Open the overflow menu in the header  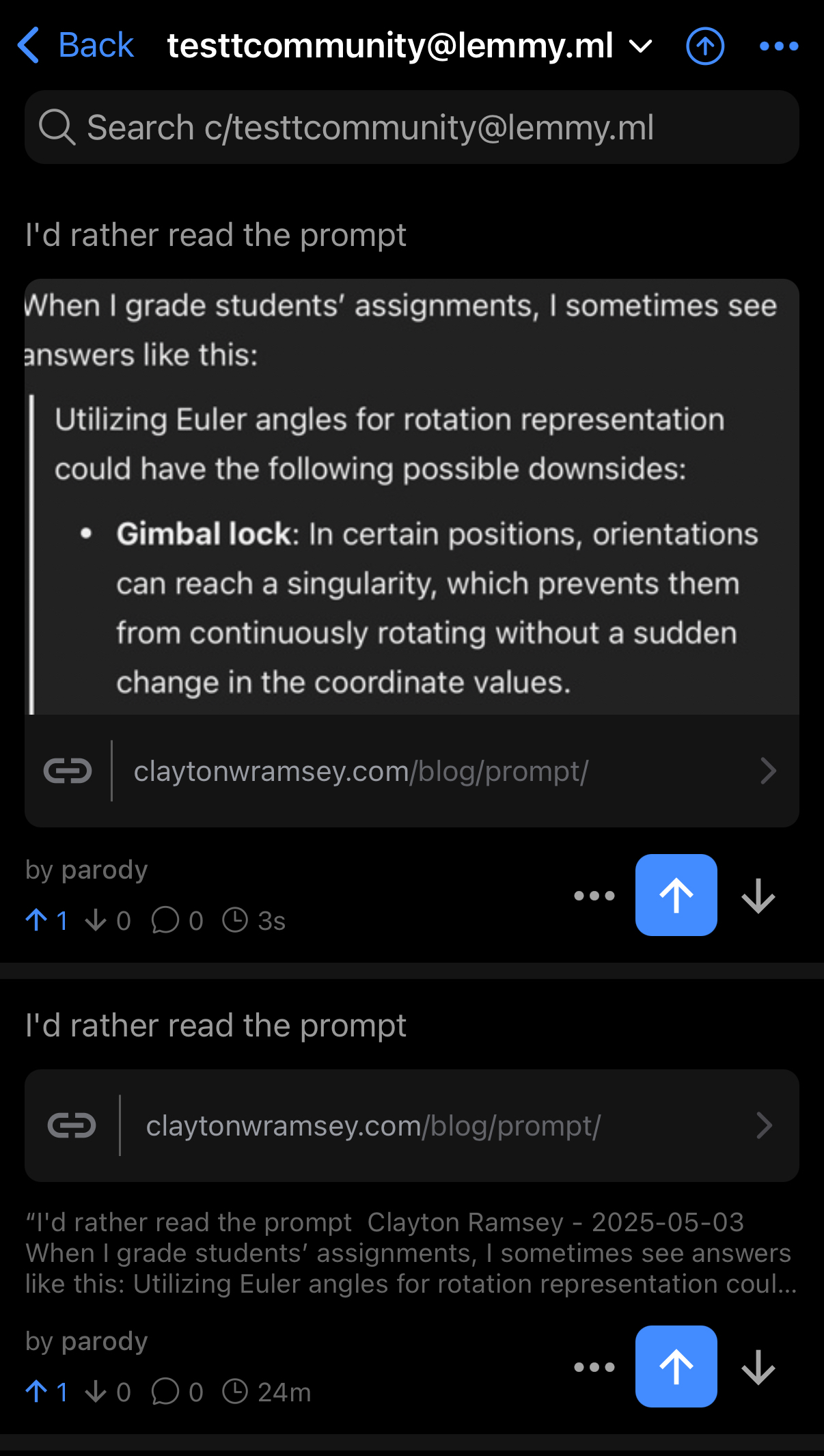pyautogui.click(x=779, y=46)
